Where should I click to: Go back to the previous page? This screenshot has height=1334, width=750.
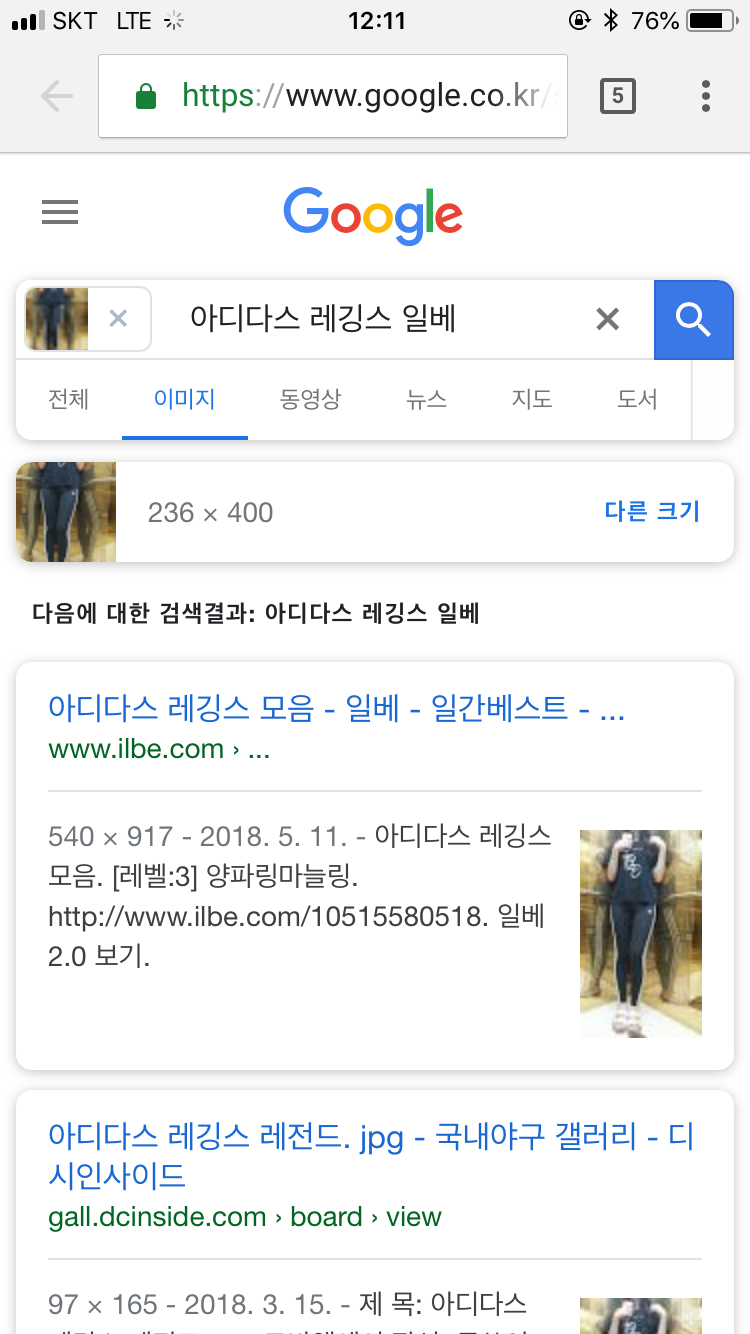(57, 96)
